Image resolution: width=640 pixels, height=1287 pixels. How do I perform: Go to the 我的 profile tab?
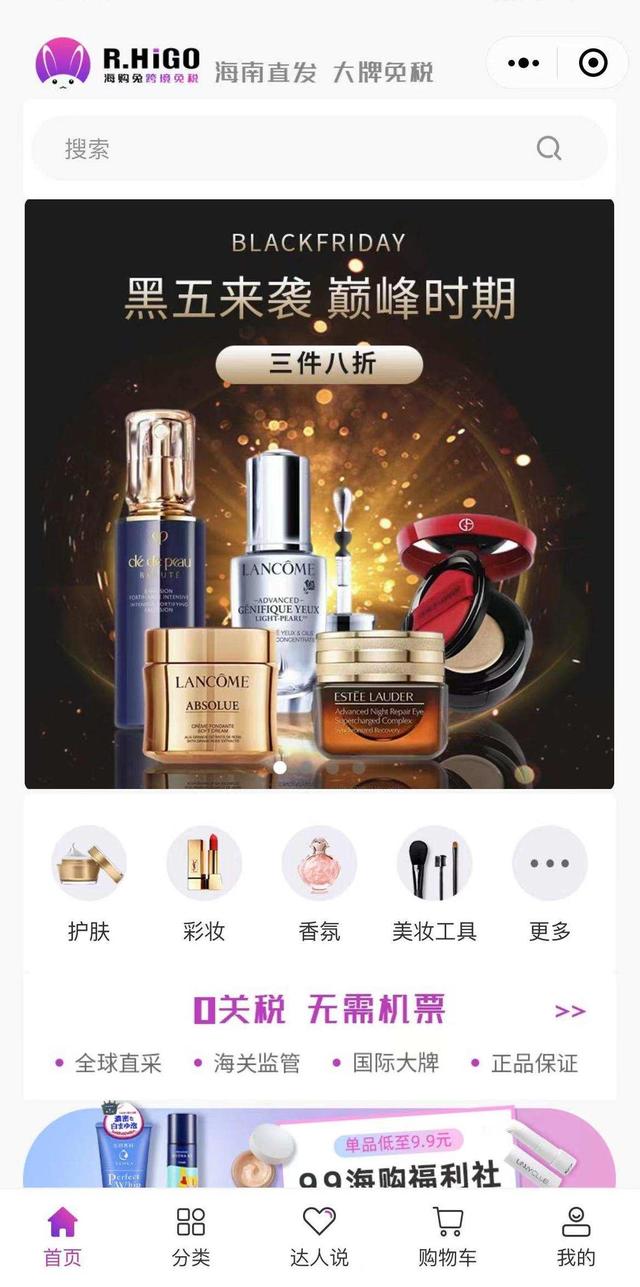(576, 1237)
